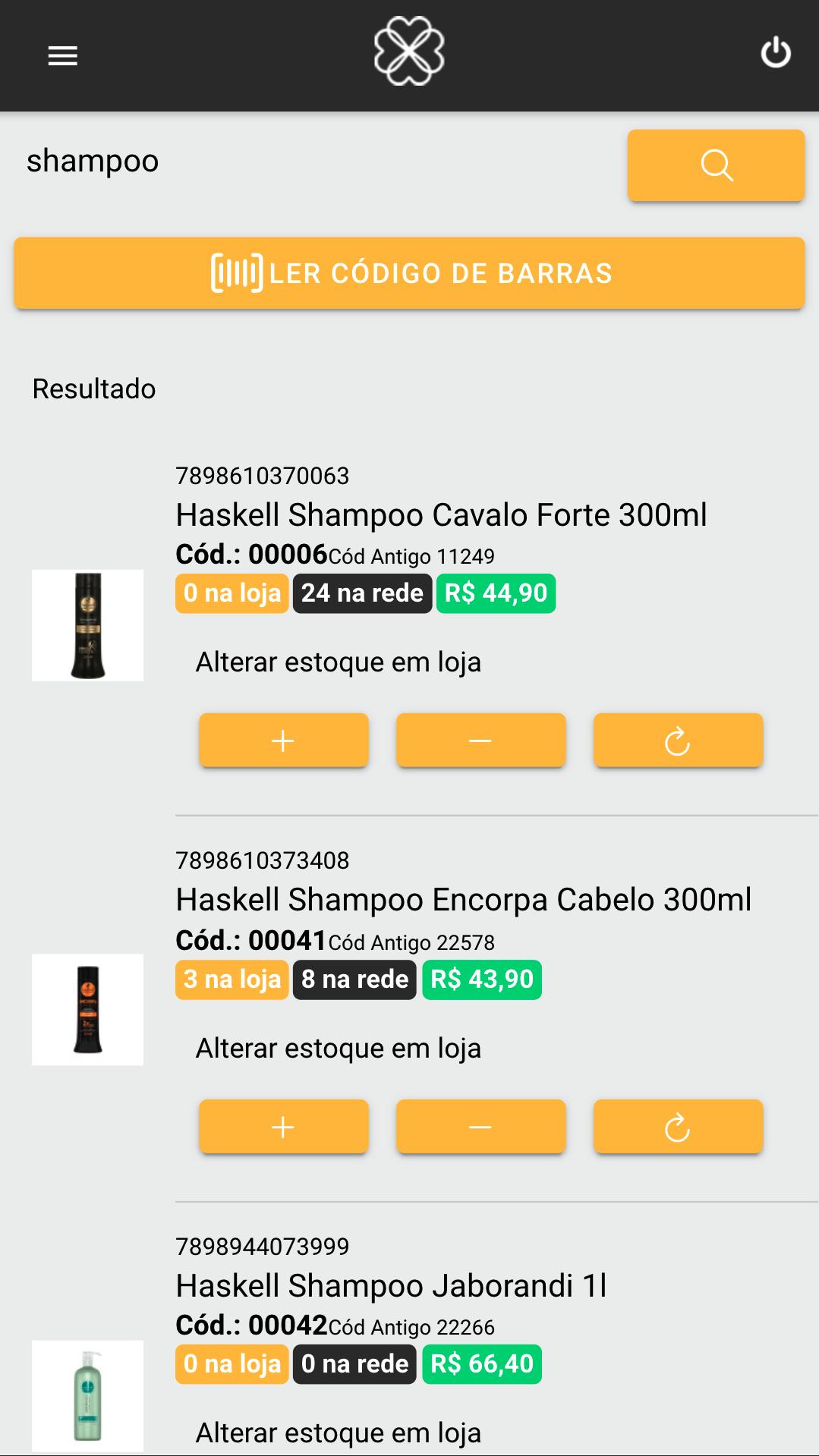Open the hamburger drawer menu
The width and height of the screenshot is (819, 1456).
[62, 55]
